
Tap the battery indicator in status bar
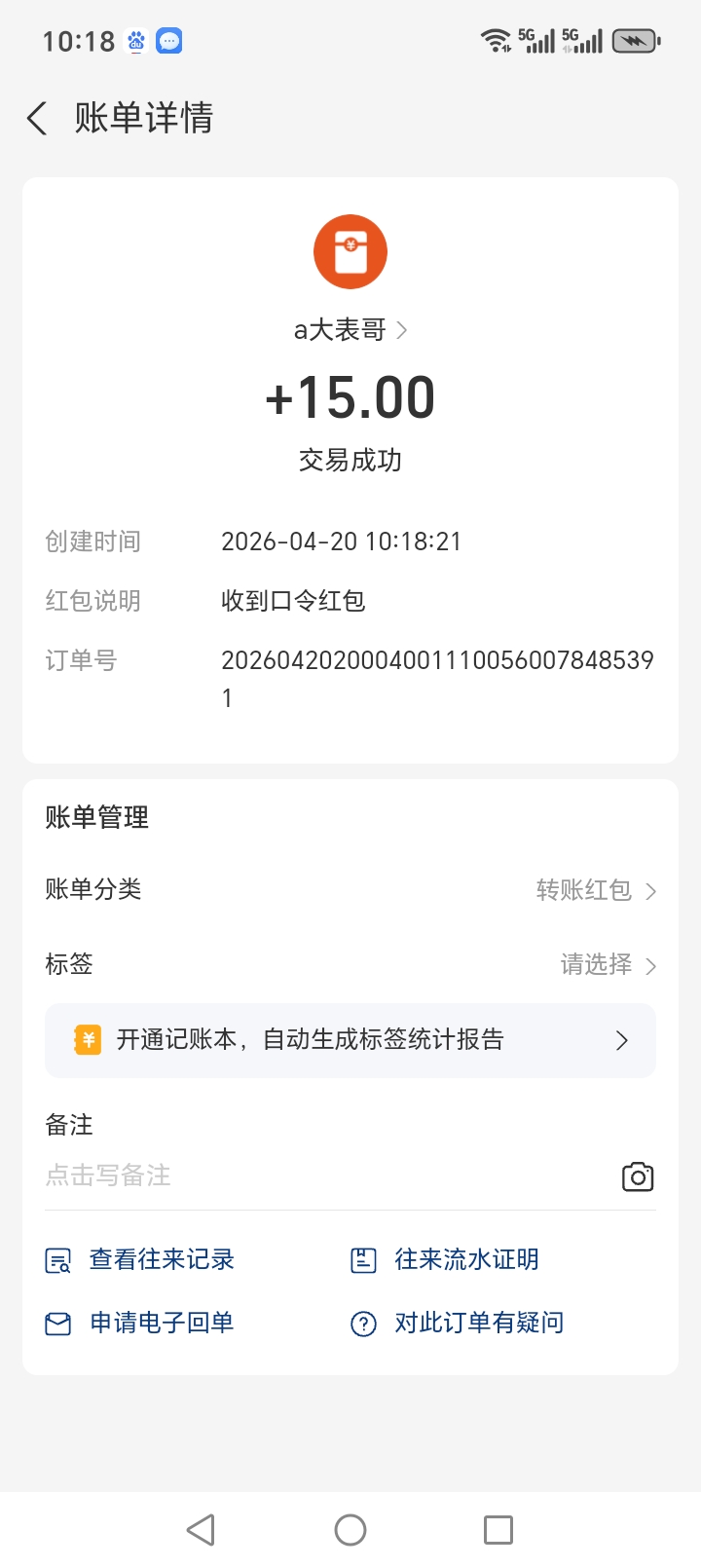[x=635, y=41]
